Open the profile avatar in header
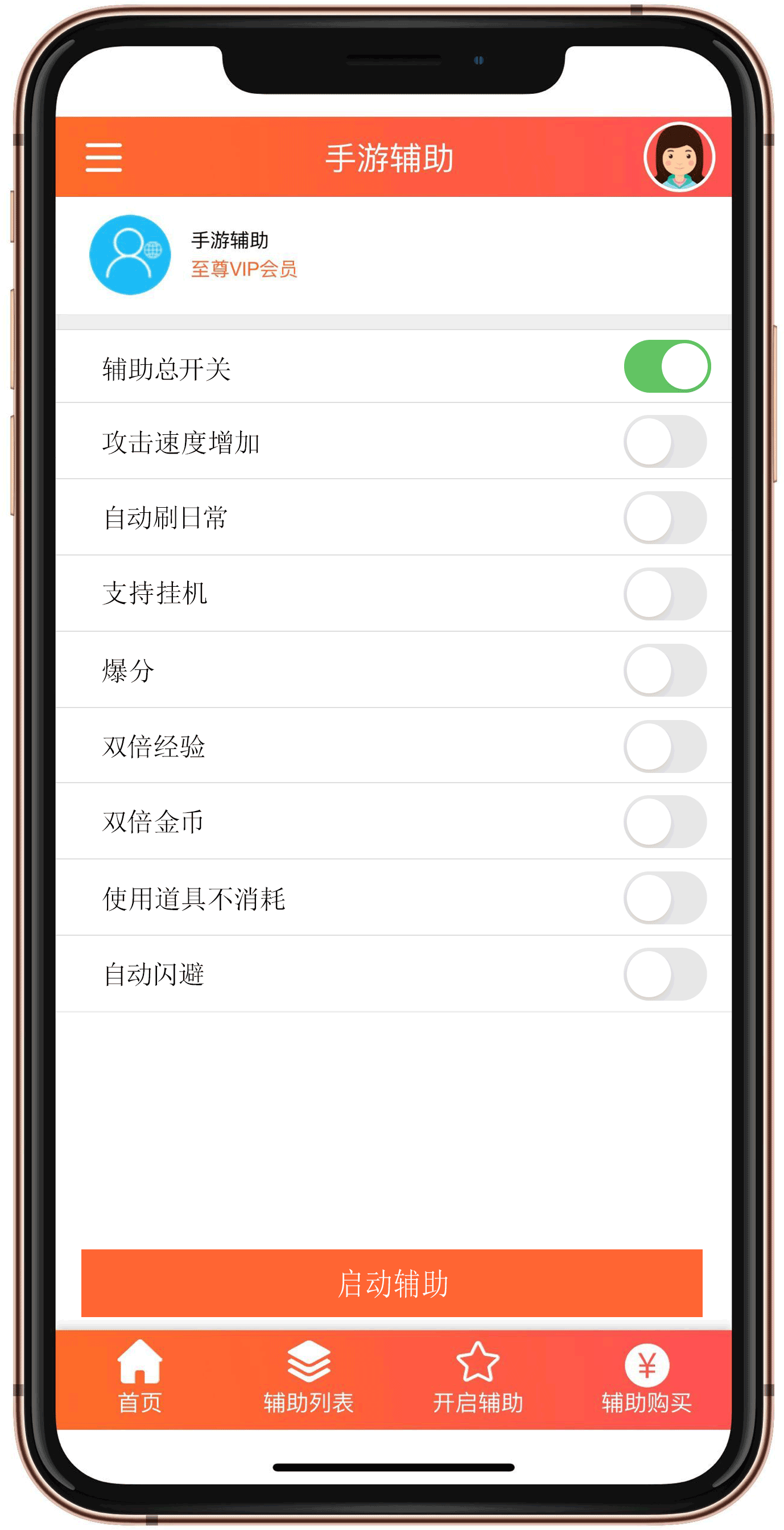This screenshot has width=784, height=1530. pyautogui.click(x=678, y=158)
